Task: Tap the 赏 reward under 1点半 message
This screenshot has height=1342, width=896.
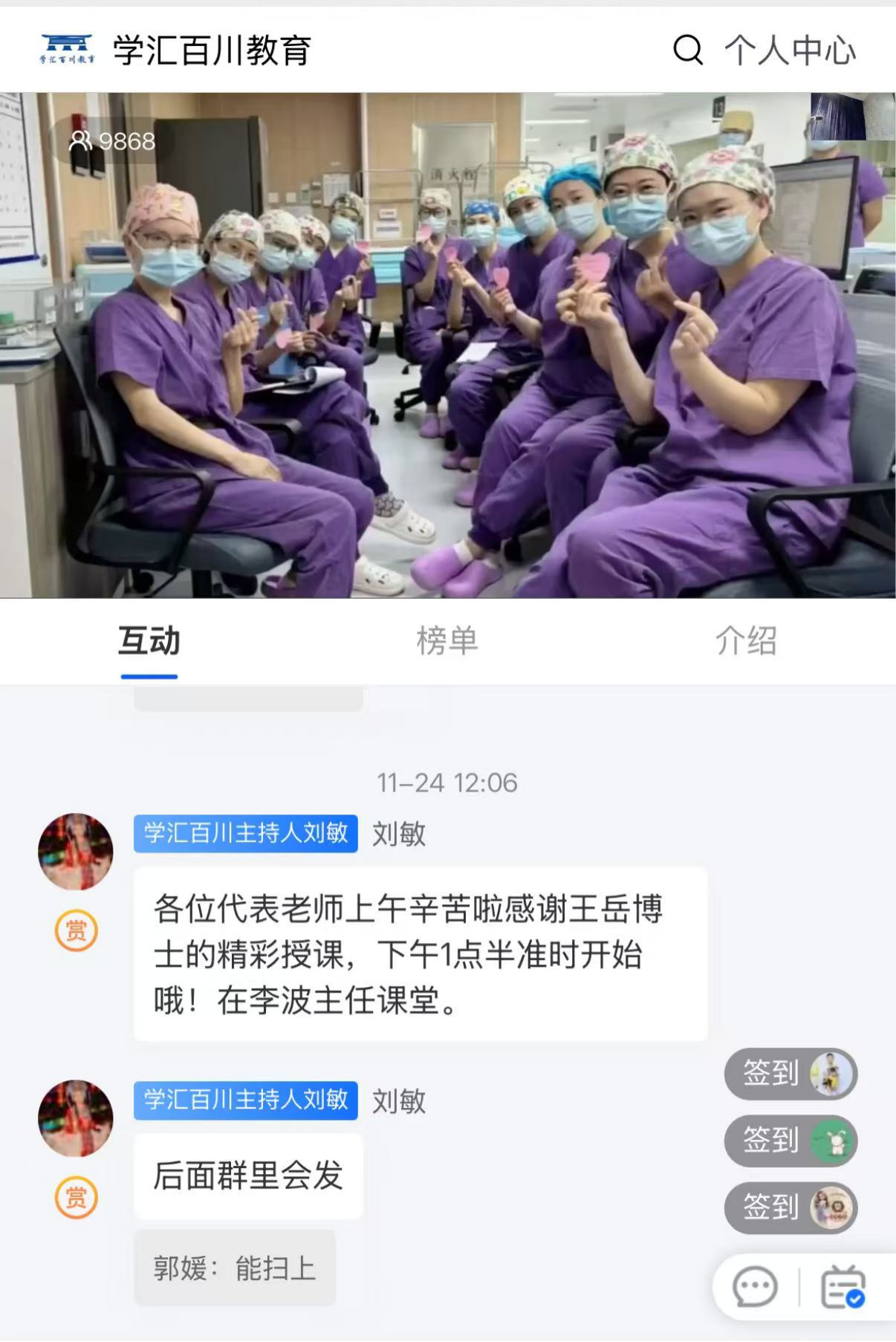Action: tap(77, 930)
